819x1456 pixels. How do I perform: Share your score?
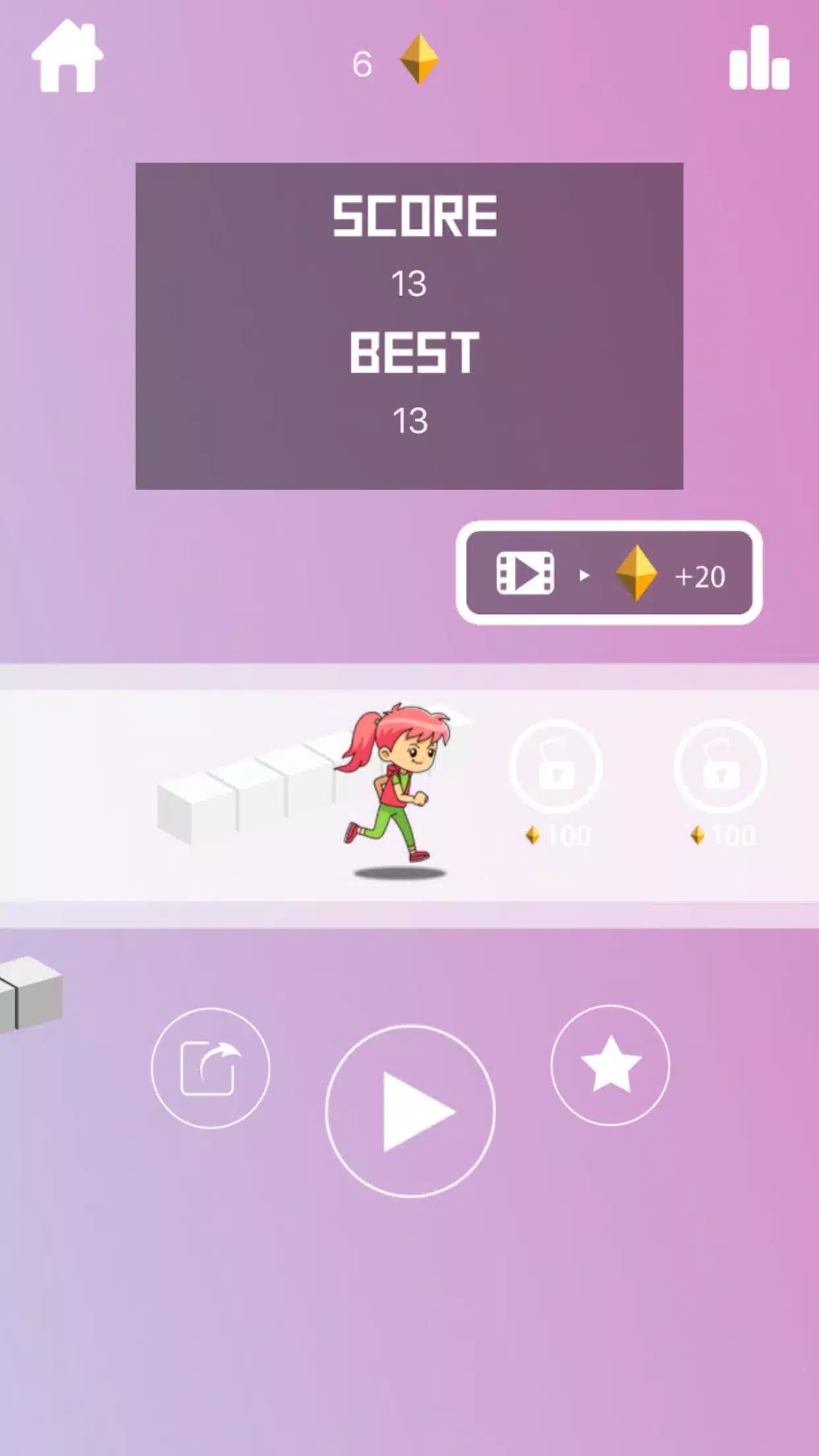pos(210,1068)
